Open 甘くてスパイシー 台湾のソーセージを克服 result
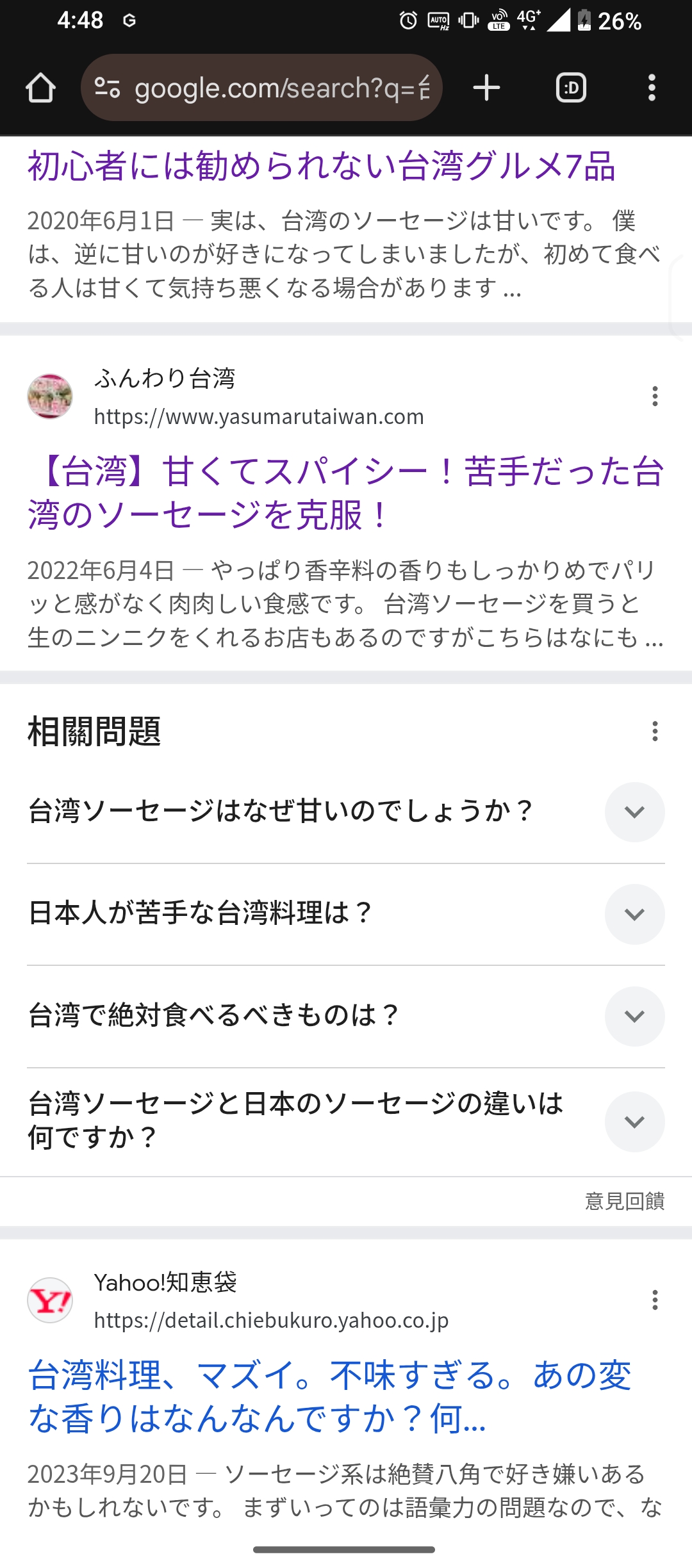 [x=346, y=493]
